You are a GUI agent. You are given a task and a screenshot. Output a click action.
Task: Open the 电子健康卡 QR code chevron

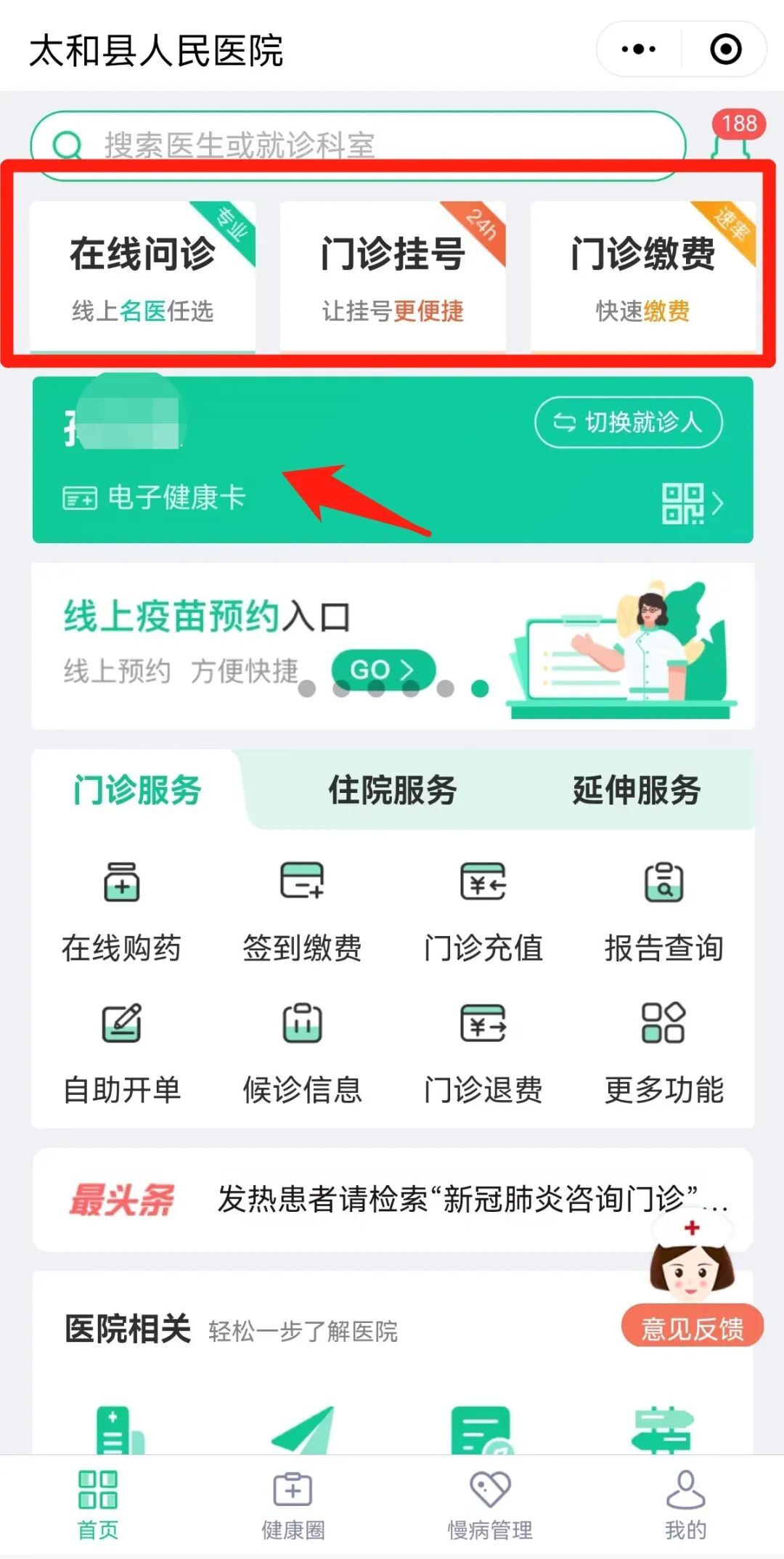coord(692,503)
